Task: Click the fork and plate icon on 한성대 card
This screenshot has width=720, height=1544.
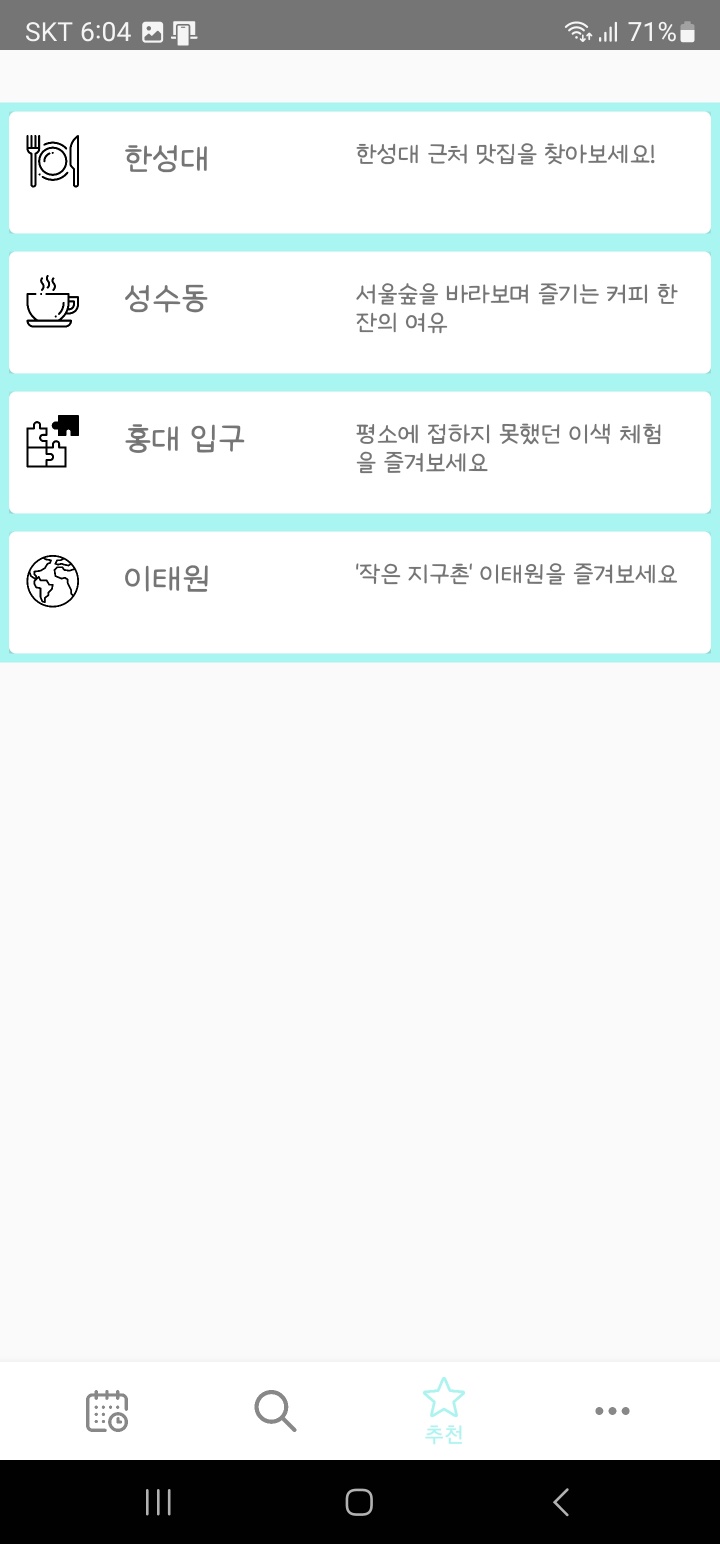Action: tap(52, 158)
